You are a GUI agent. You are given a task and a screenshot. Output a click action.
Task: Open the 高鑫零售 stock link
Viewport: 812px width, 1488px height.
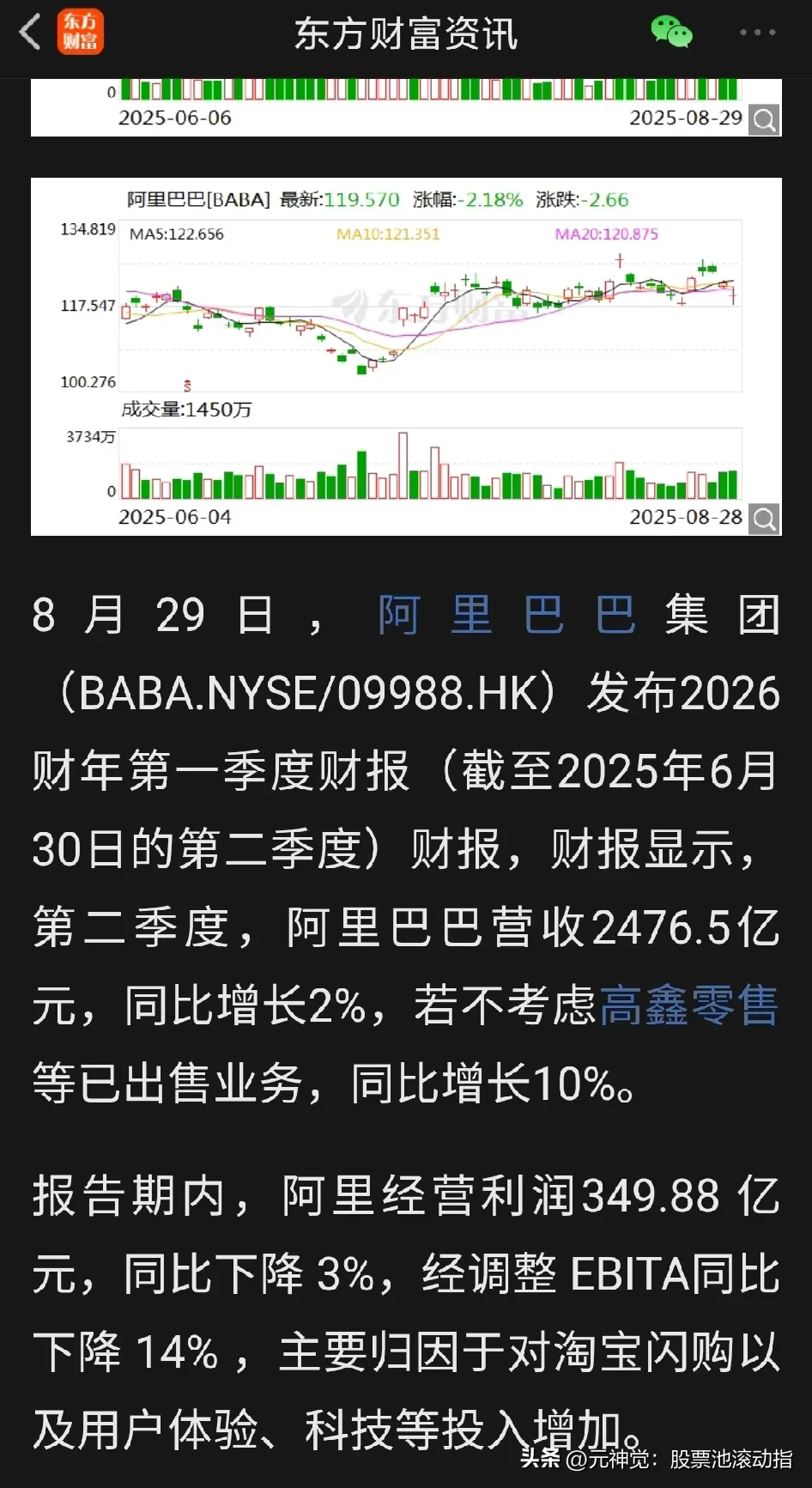tap(688, 1005)
